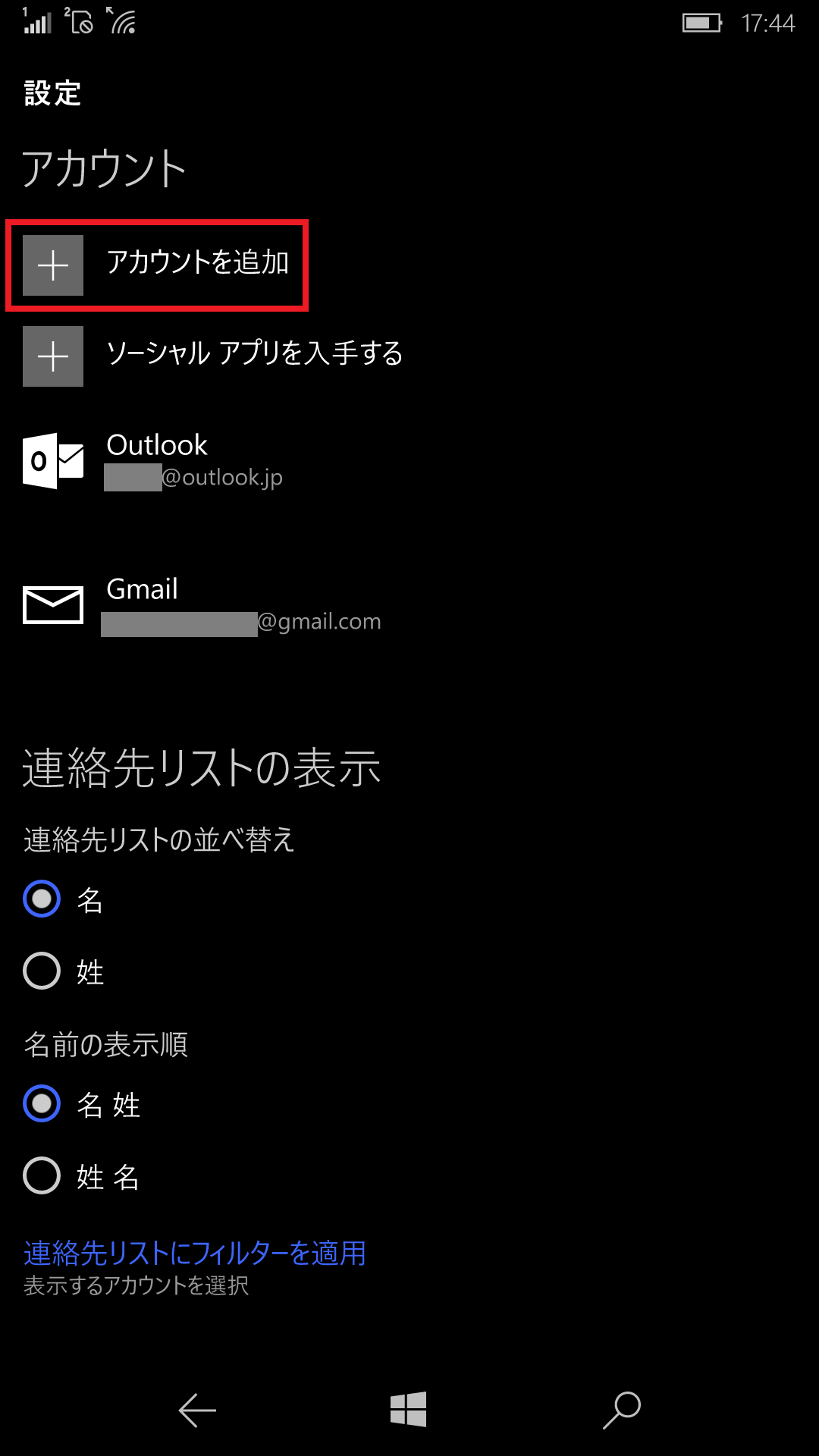Tap the Windows Start button
Viewport: 819px width, 1456px height.
coord(409,1410)
